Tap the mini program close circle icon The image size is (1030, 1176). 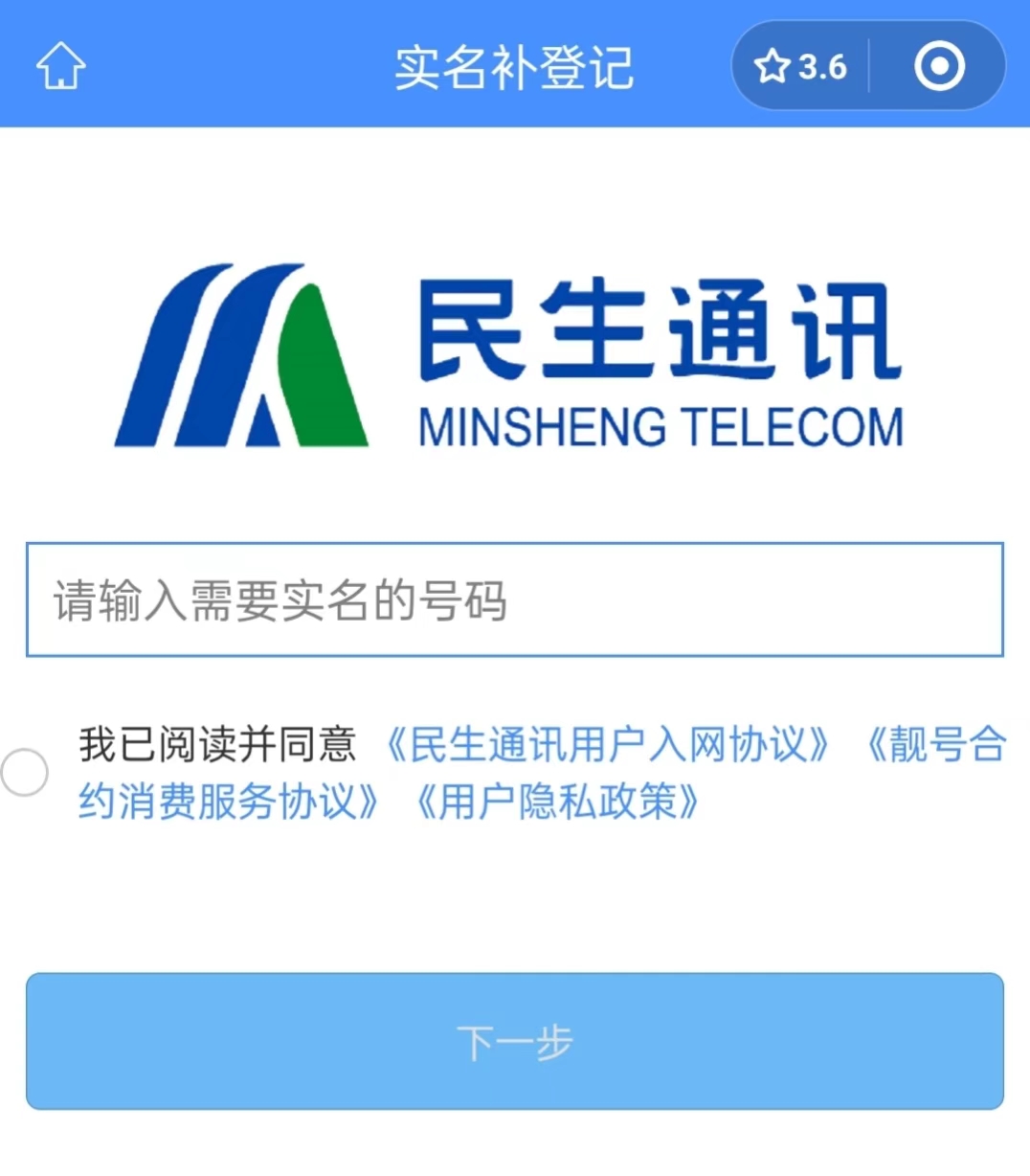[x=939, y=66]
